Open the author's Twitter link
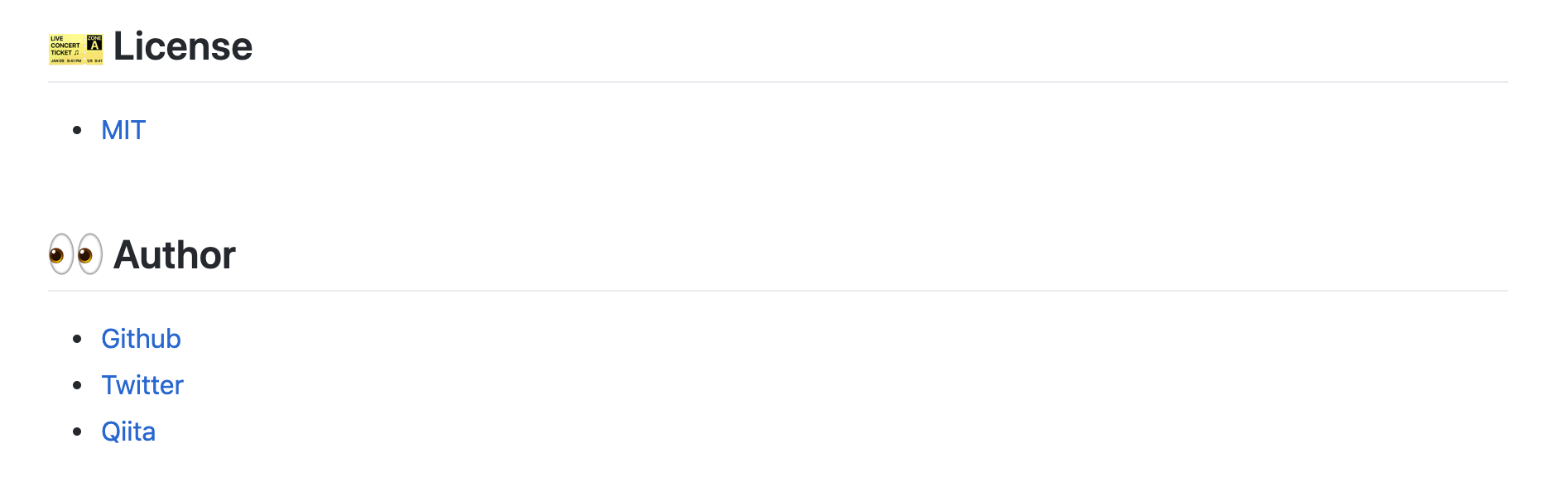 142,385
